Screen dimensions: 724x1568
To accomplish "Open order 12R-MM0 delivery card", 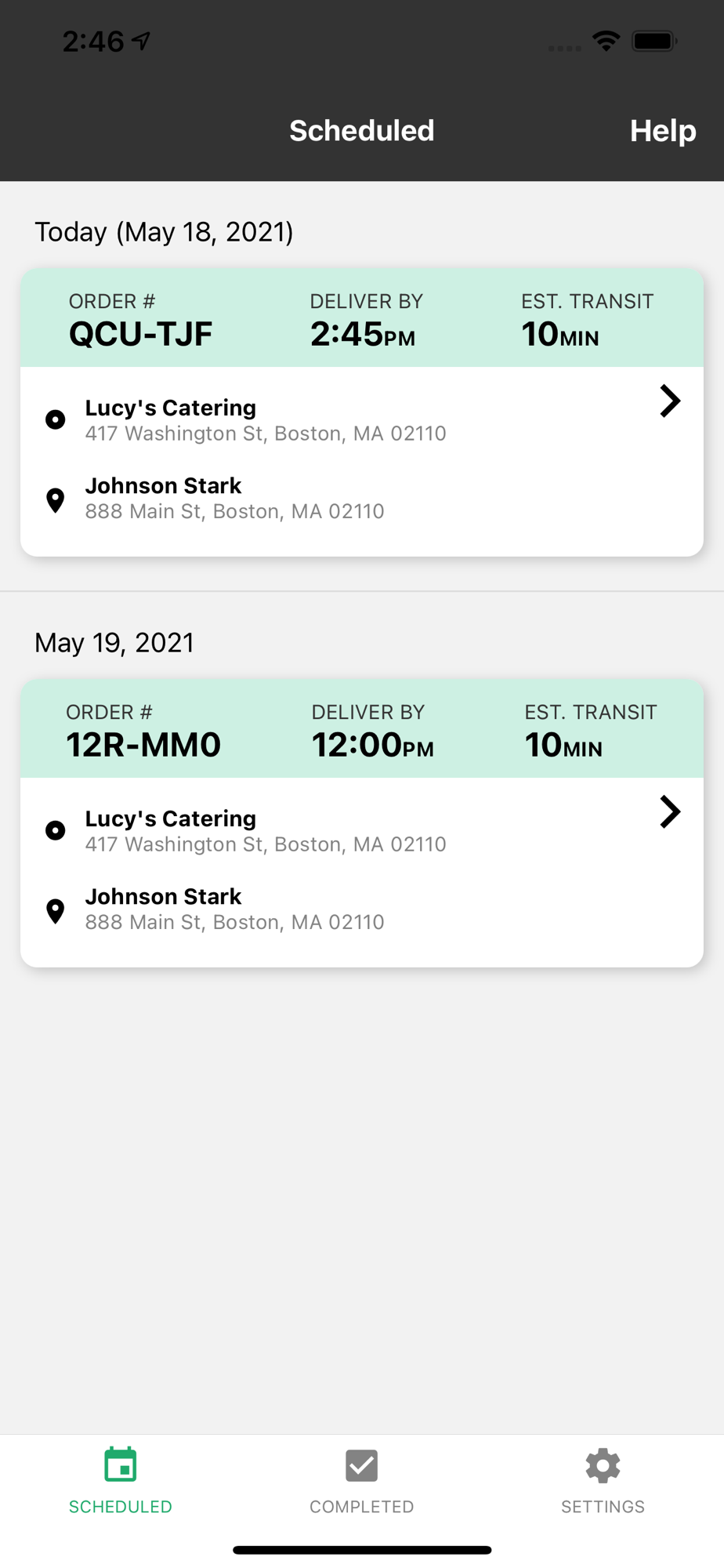I will pyautogui.click(x=362, y=823).
